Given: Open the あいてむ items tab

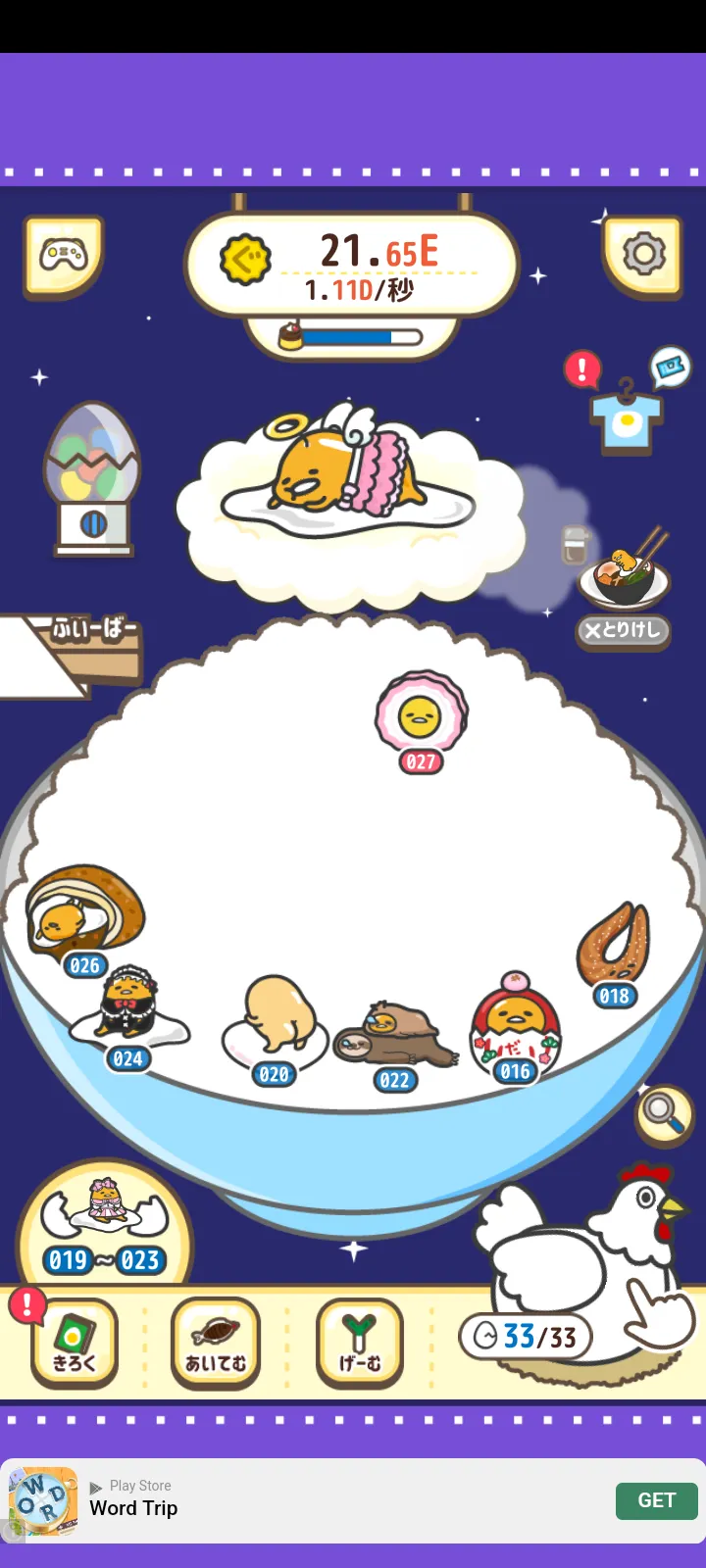Looking at the screenshot, I should click(x=216, y=1343).
